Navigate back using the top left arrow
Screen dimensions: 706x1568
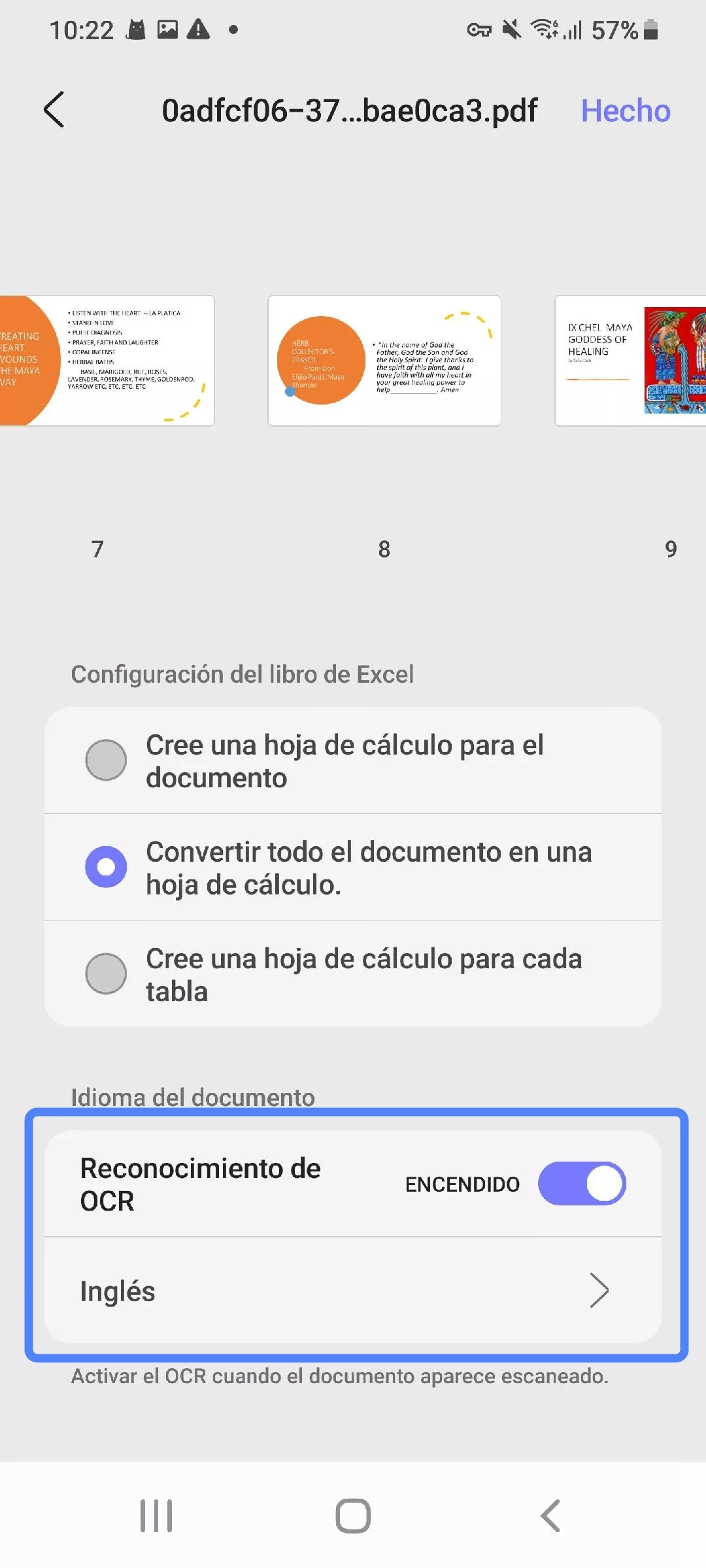click(x=55, y=110)
